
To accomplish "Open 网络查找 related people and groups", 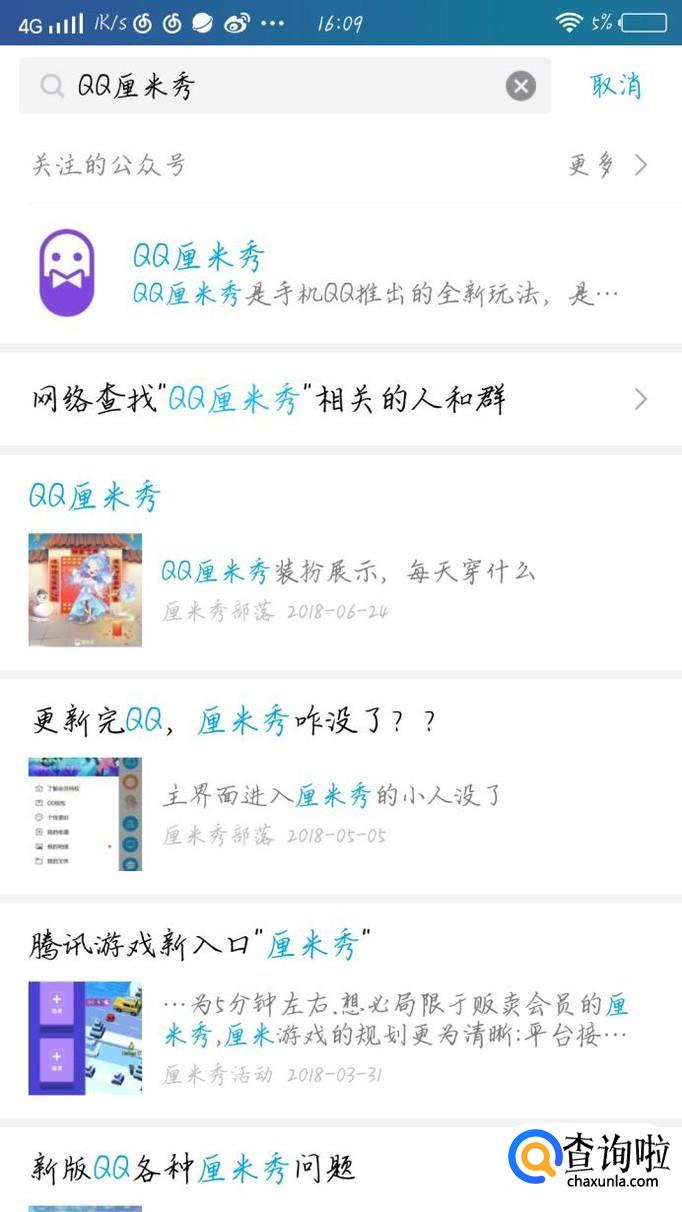I will (340, 400).
